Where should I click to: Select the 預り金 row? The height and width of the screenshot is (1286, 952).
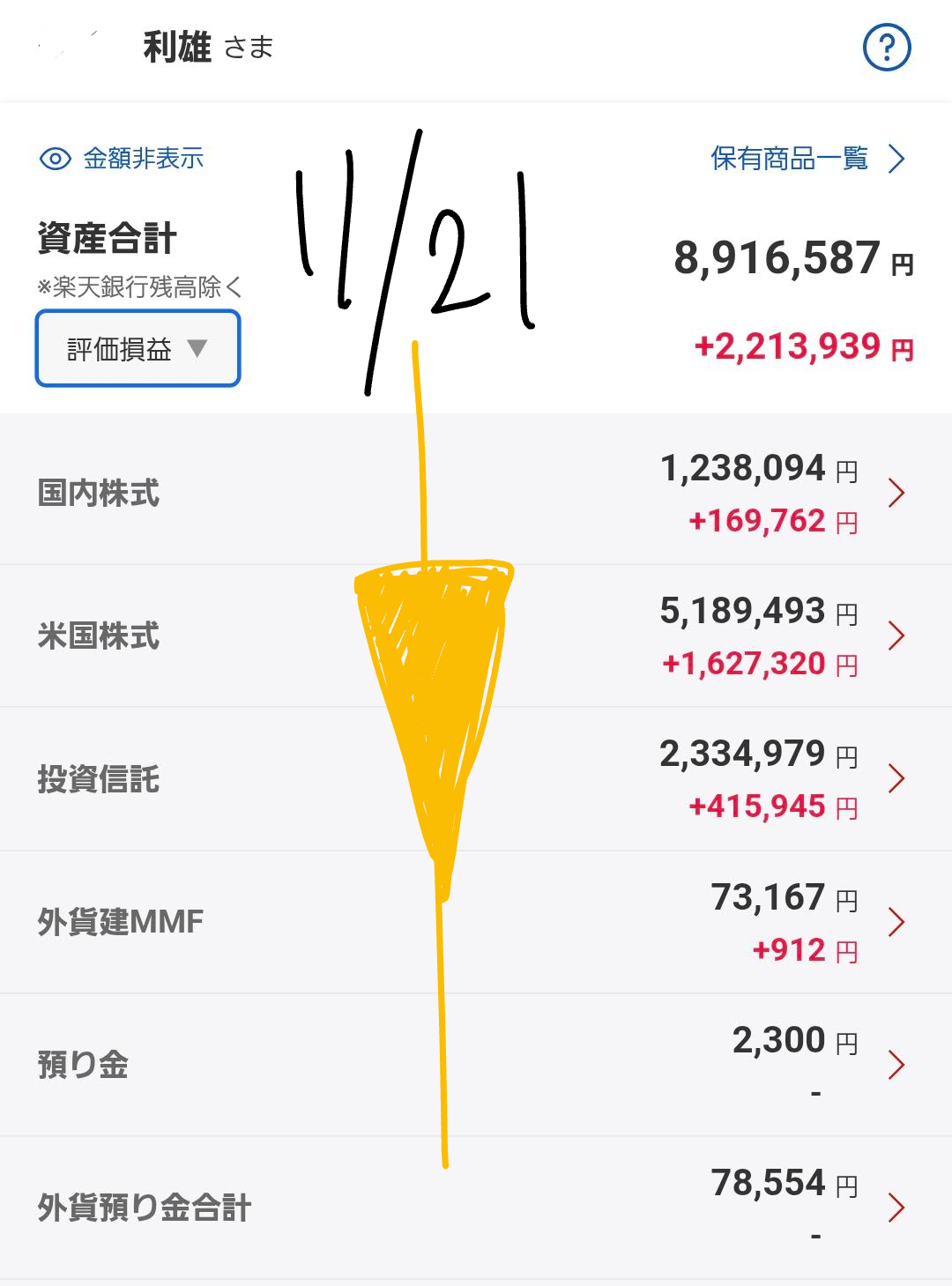[x=476, y=1065]
